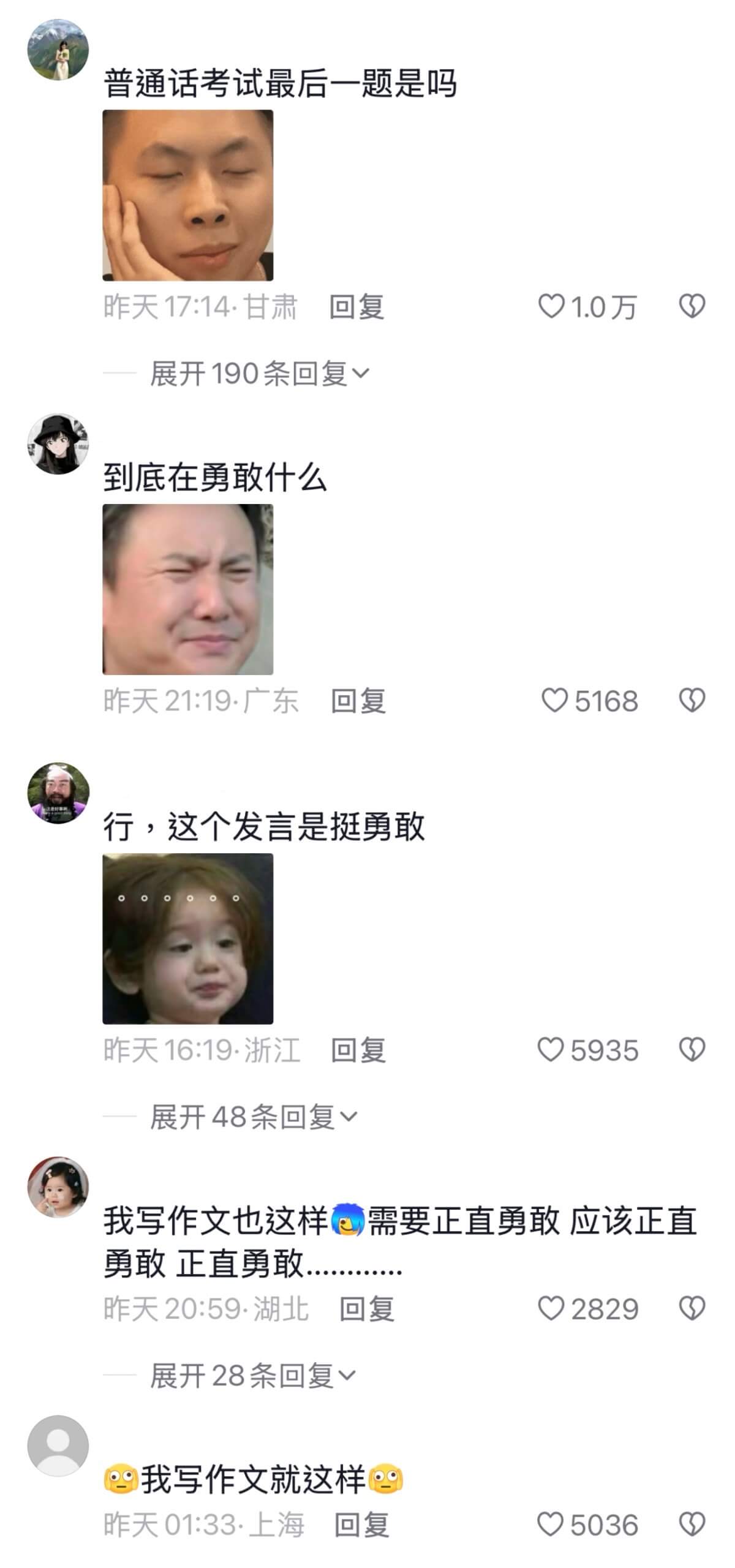View the sticker image under "普通话考试最后一题是吗"
Screen dimensions: 735x1568
coord(187,195)
